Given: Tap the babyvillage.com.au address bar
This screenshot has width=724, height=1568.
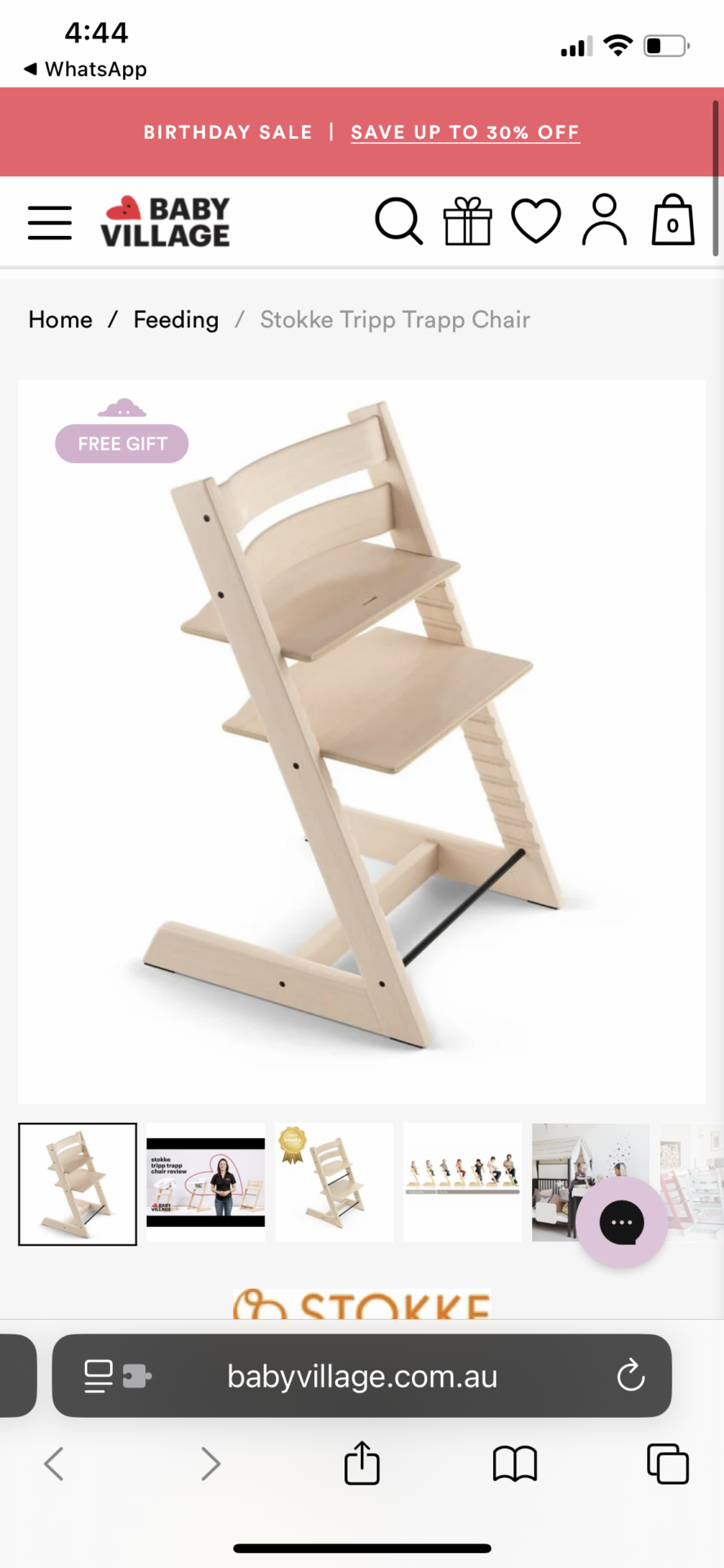Looking at the screenshot, I should 362,1376.
